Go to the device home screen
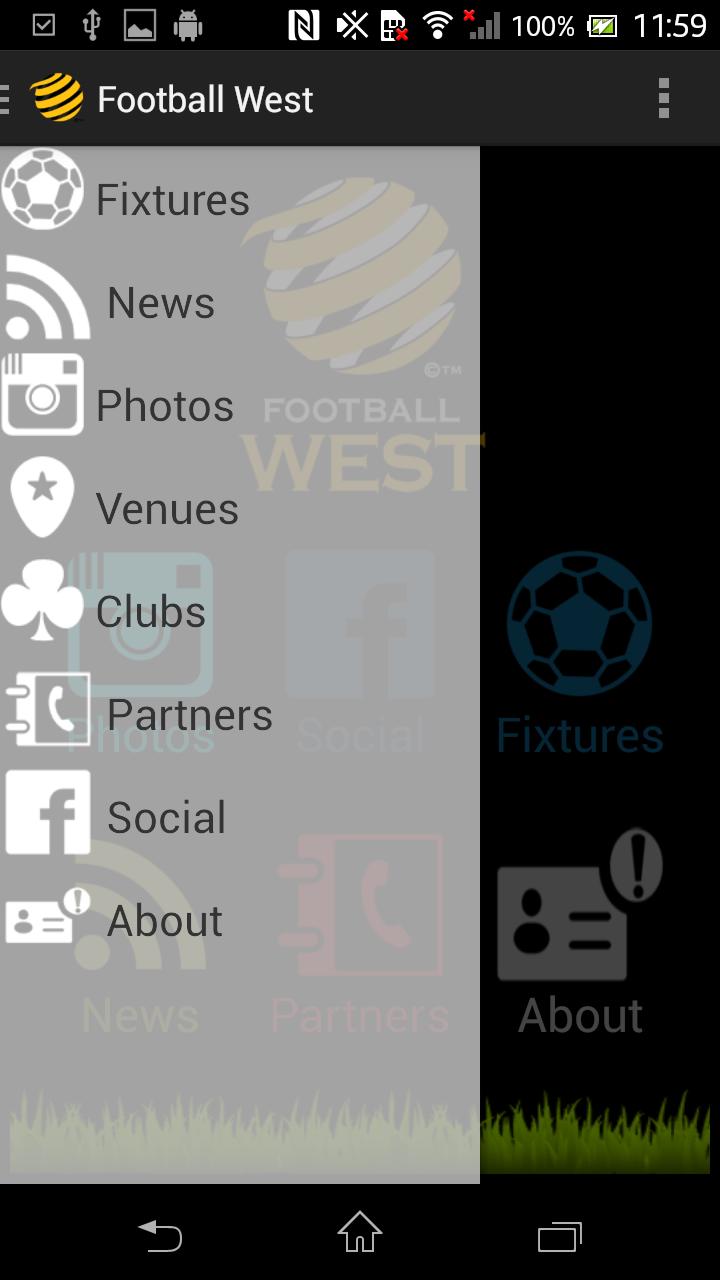720x1280 pixels. tap(360, 1234)
